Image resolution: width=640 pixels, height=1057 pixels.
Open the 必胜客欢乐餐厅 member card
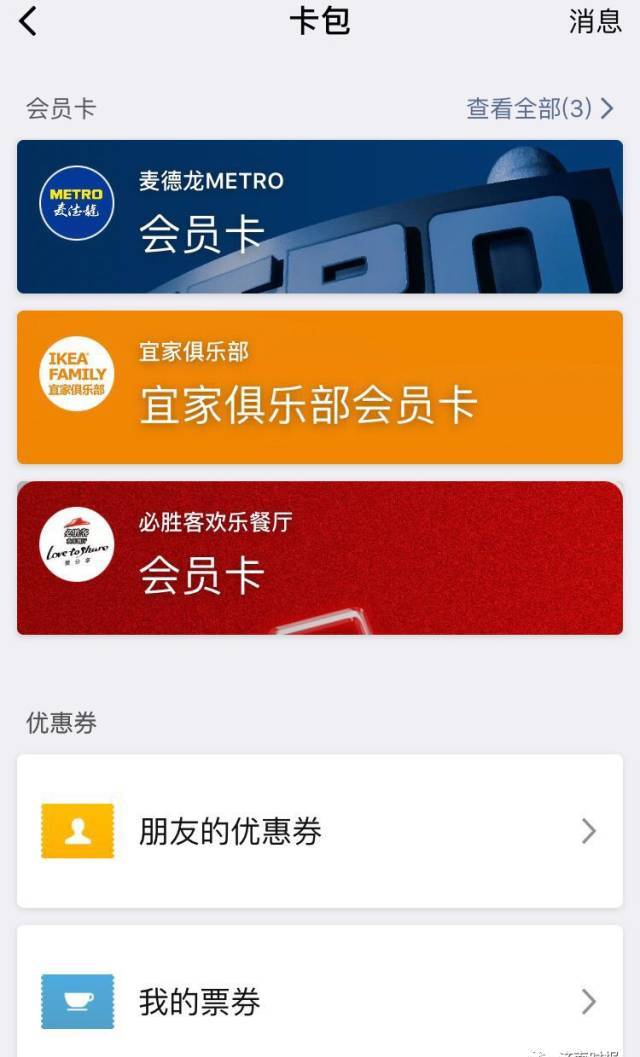click(x=320, y=558)
